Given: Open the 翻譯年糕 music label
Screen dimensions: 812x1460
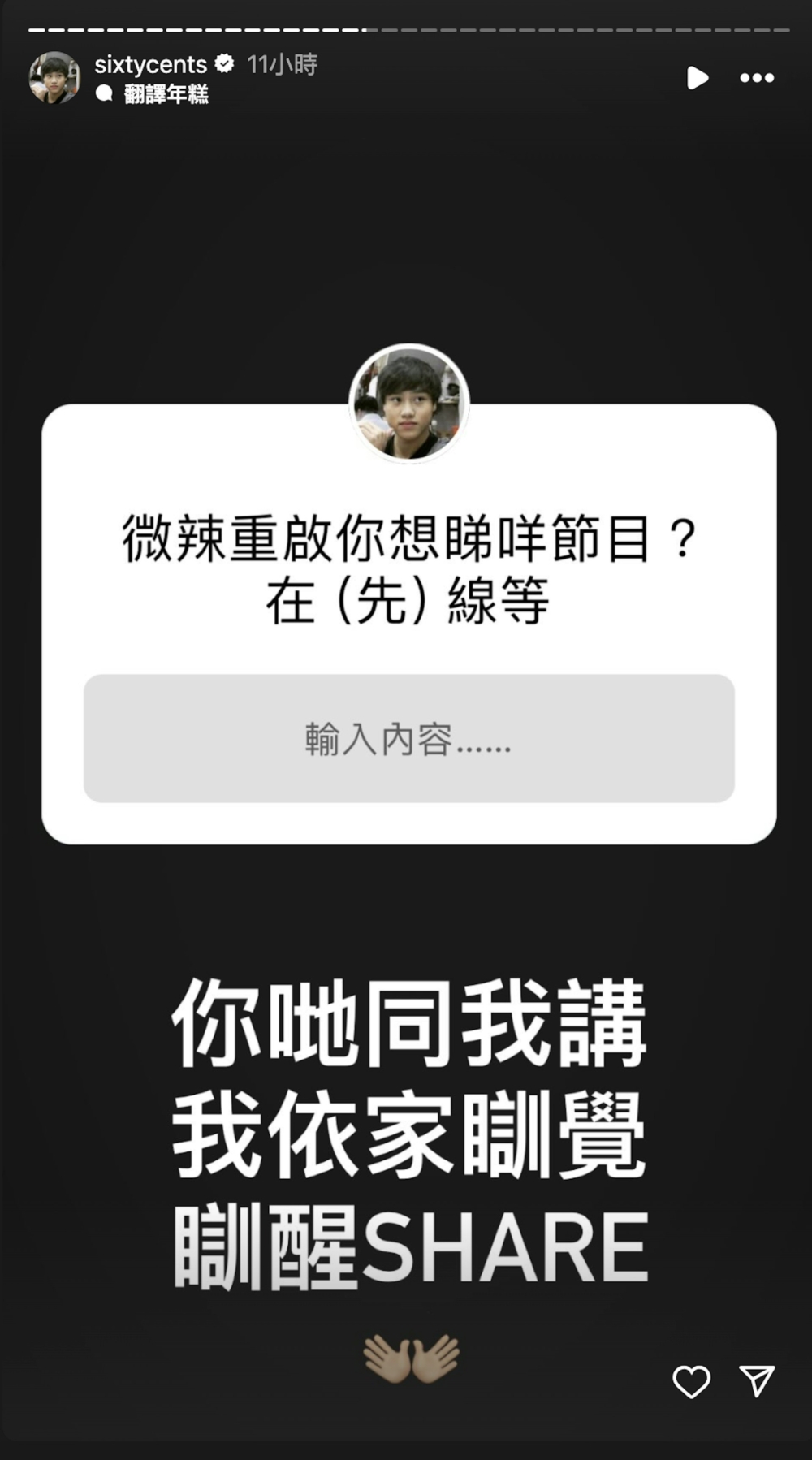Looking at the screenshot, I should (x=165, y=94).
